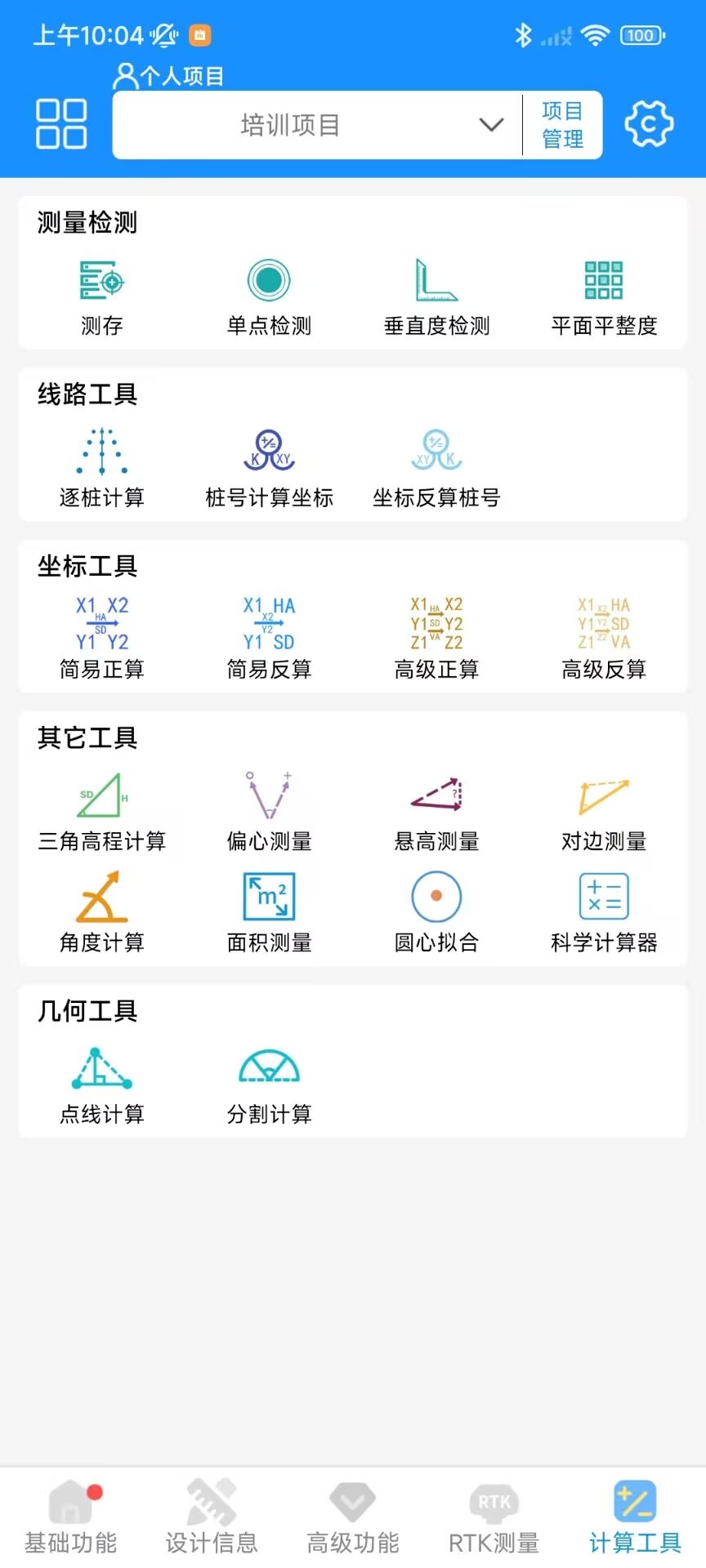Viewport: 706px width, 1568px height.
Task: Open the 平面平整度 flatness tool
Action: coord(603,298)
